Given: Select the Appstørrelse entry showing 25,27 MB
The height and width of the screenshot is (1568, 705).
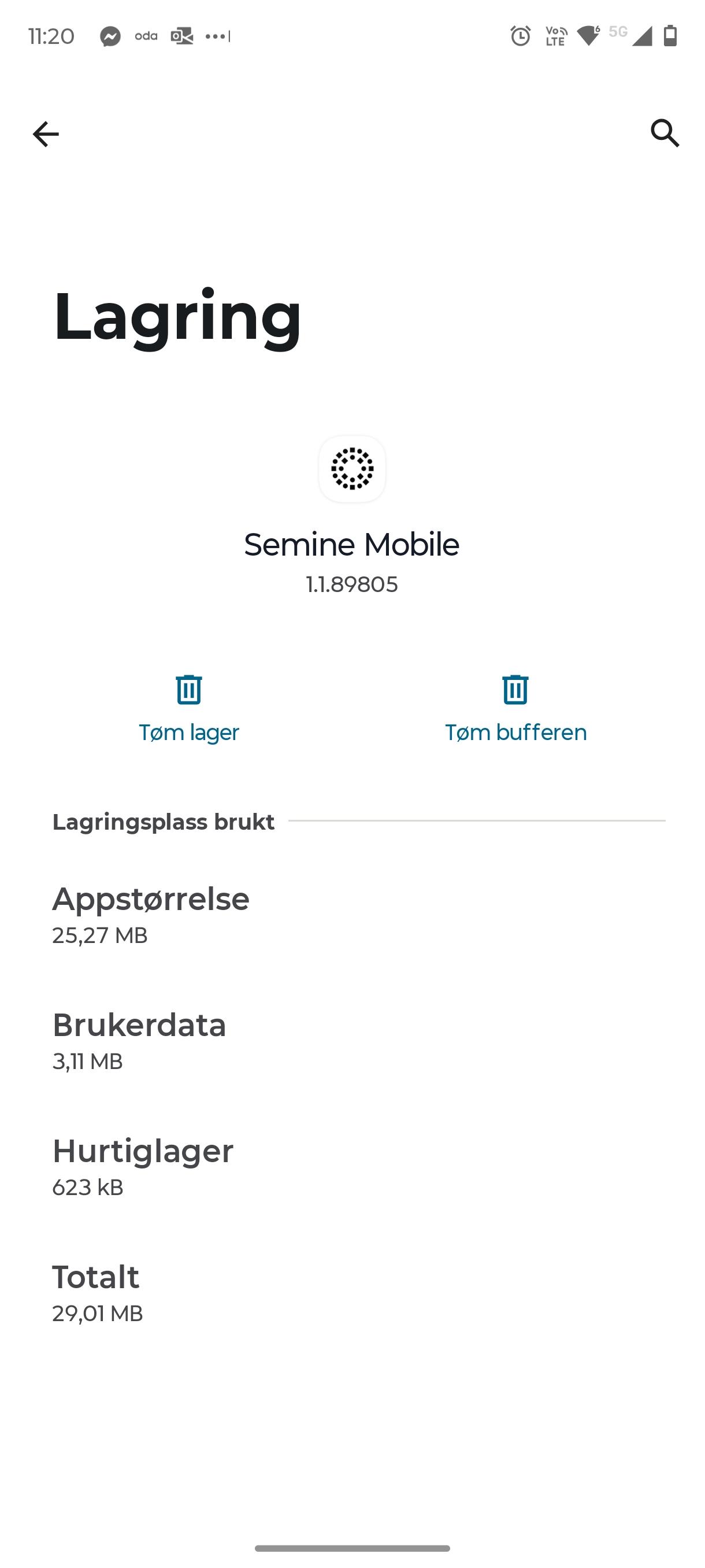Looking at the screenshot, I should (x=150, y=916).
